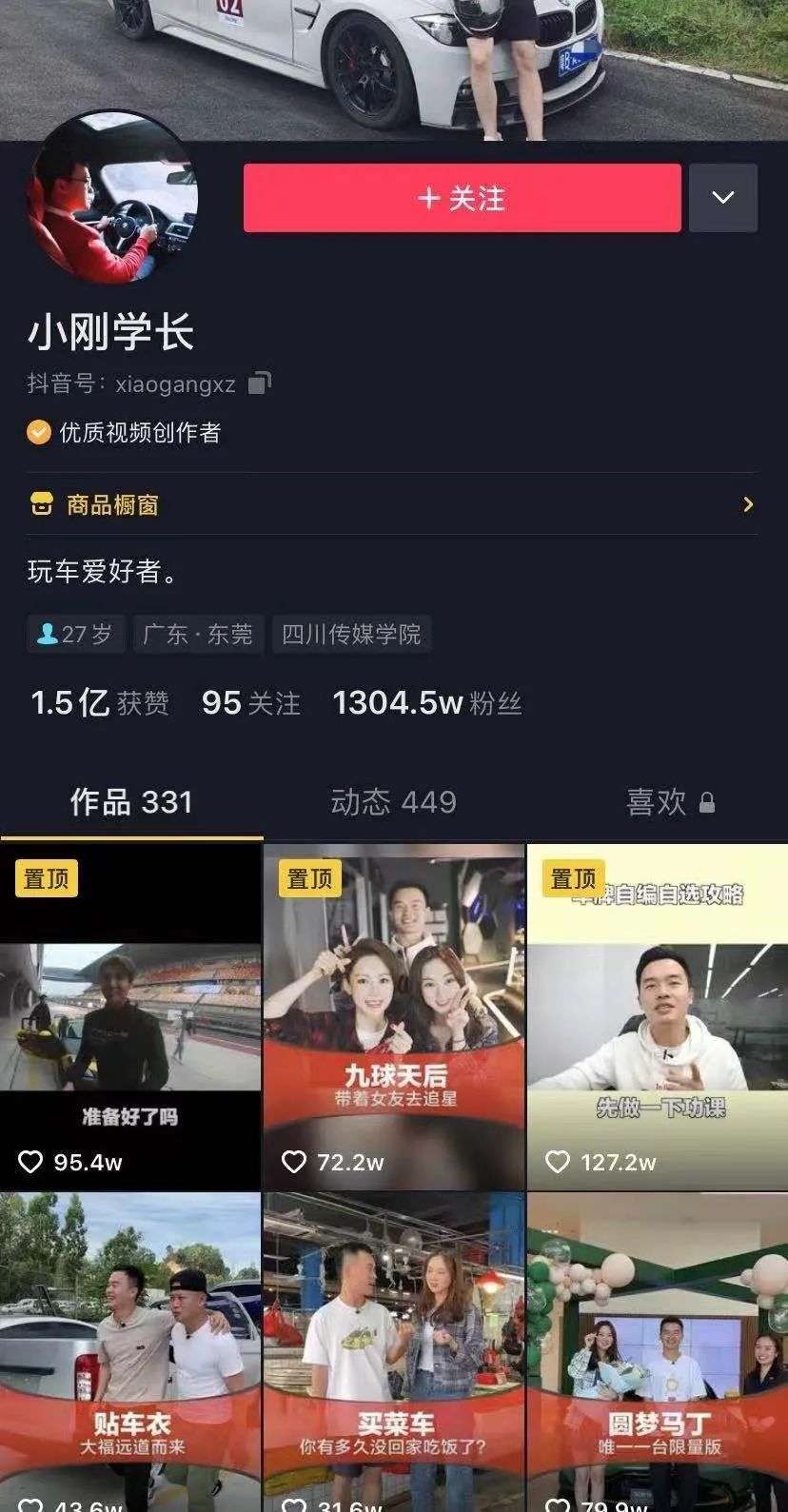Open the 商品橱窗 shop row

[392, 504]
